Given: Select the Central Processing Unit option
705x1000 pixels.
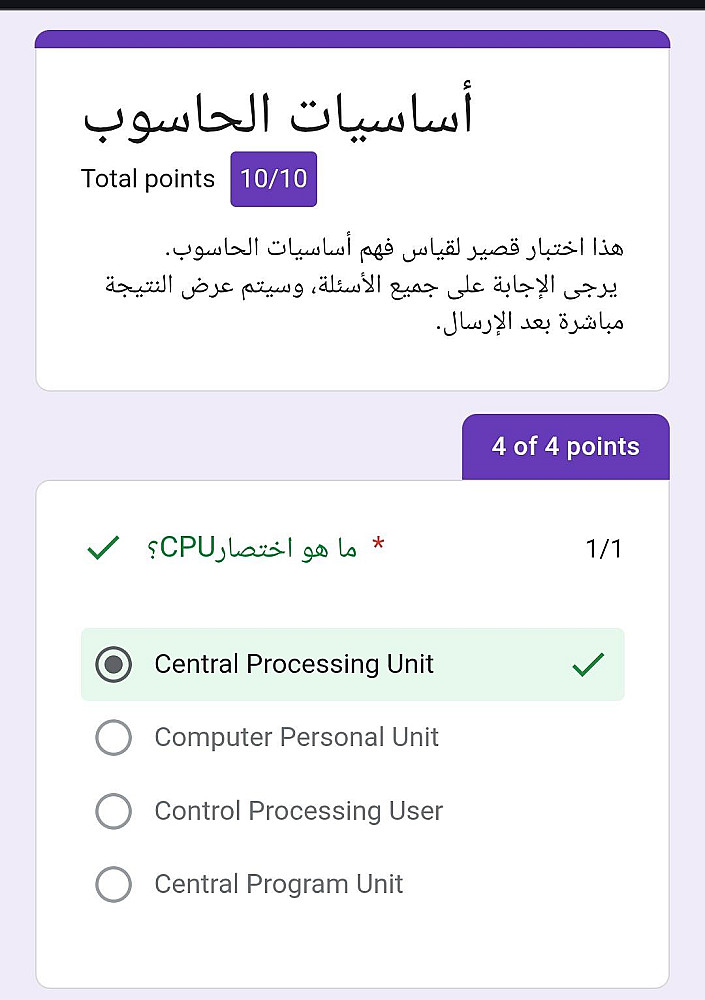Looking at the screenshot, I should (x=113, y=664).
